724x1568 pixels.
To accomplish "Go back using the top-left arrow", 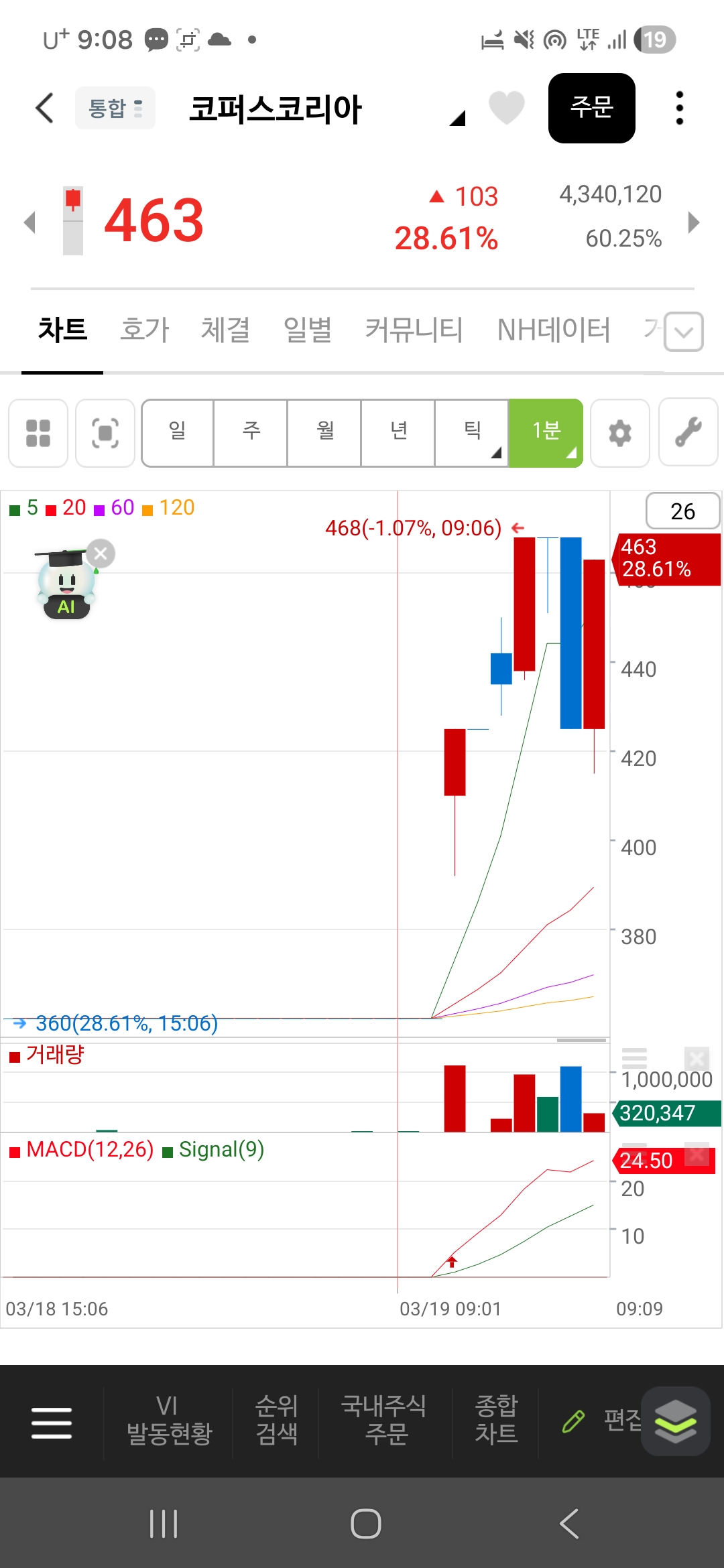I will [x=44, y=108].
